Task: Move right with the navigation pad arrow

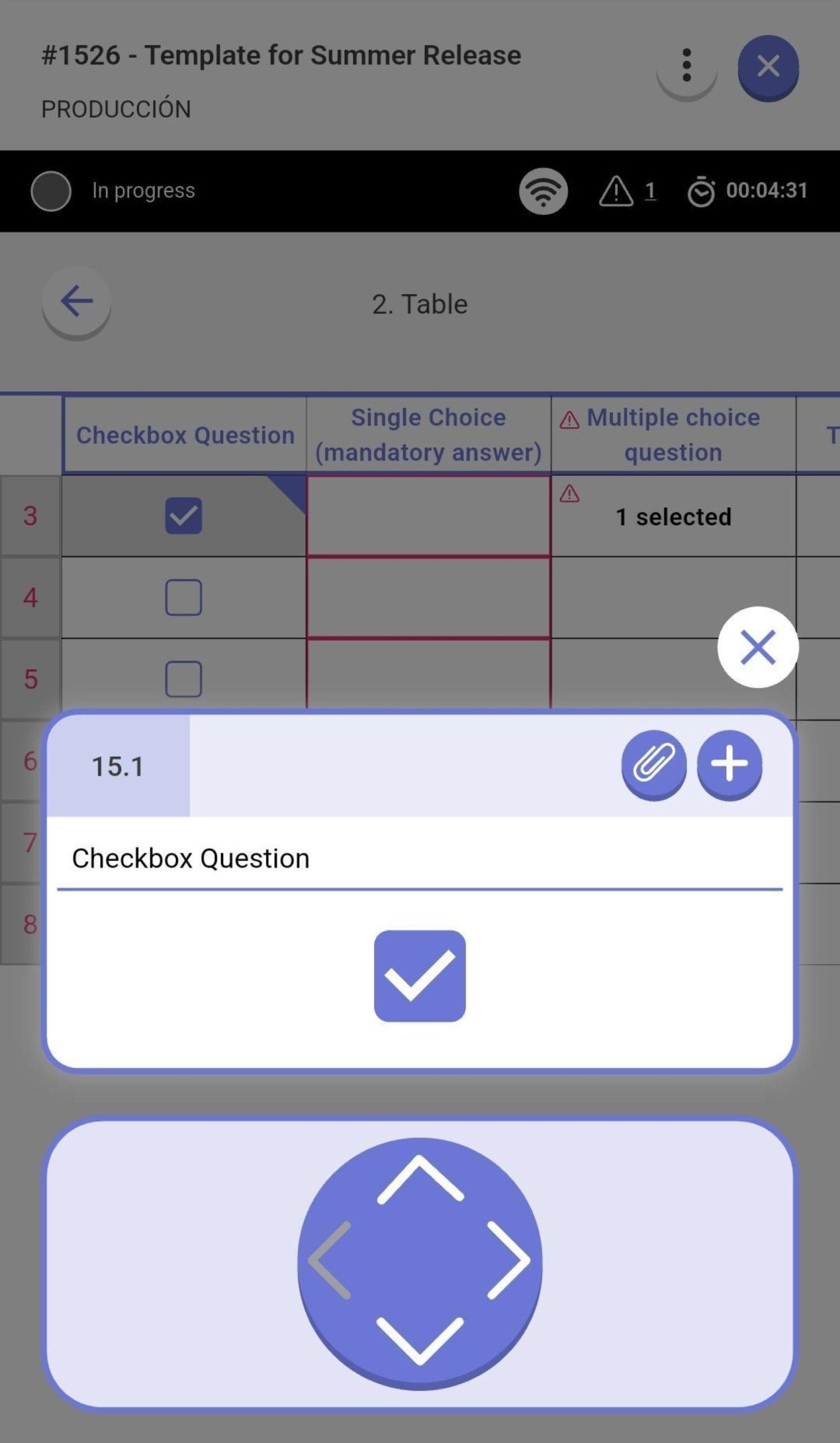Action: tap(508, 1261)
